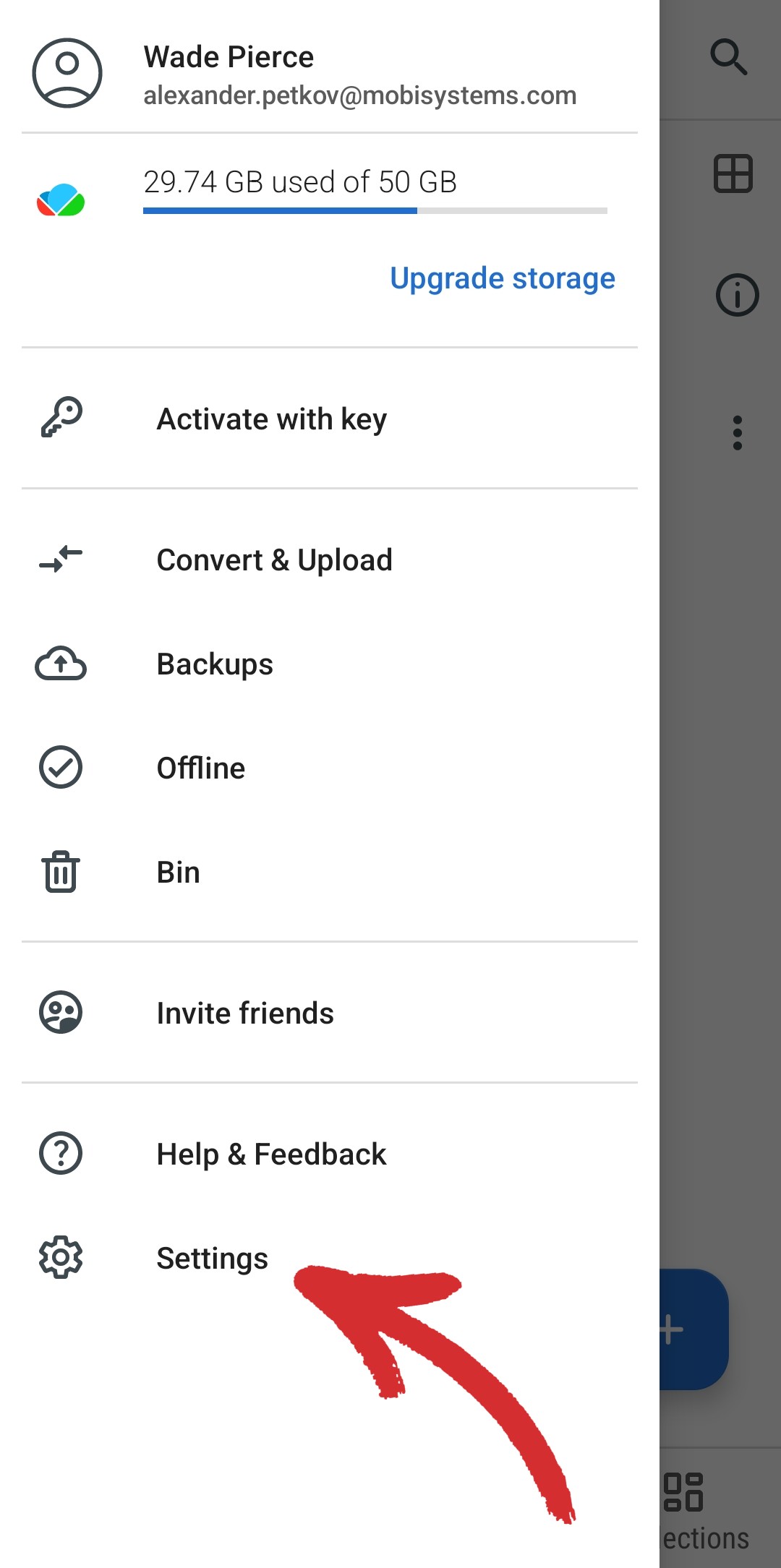Click the storage usage progress bar
This screenshot has width=781, height=1568.
[375, 210]
